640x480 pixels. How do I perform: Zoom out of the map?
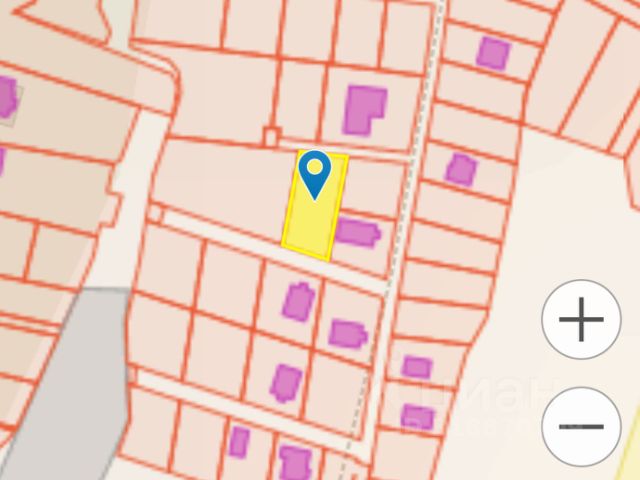click(581, 427)
